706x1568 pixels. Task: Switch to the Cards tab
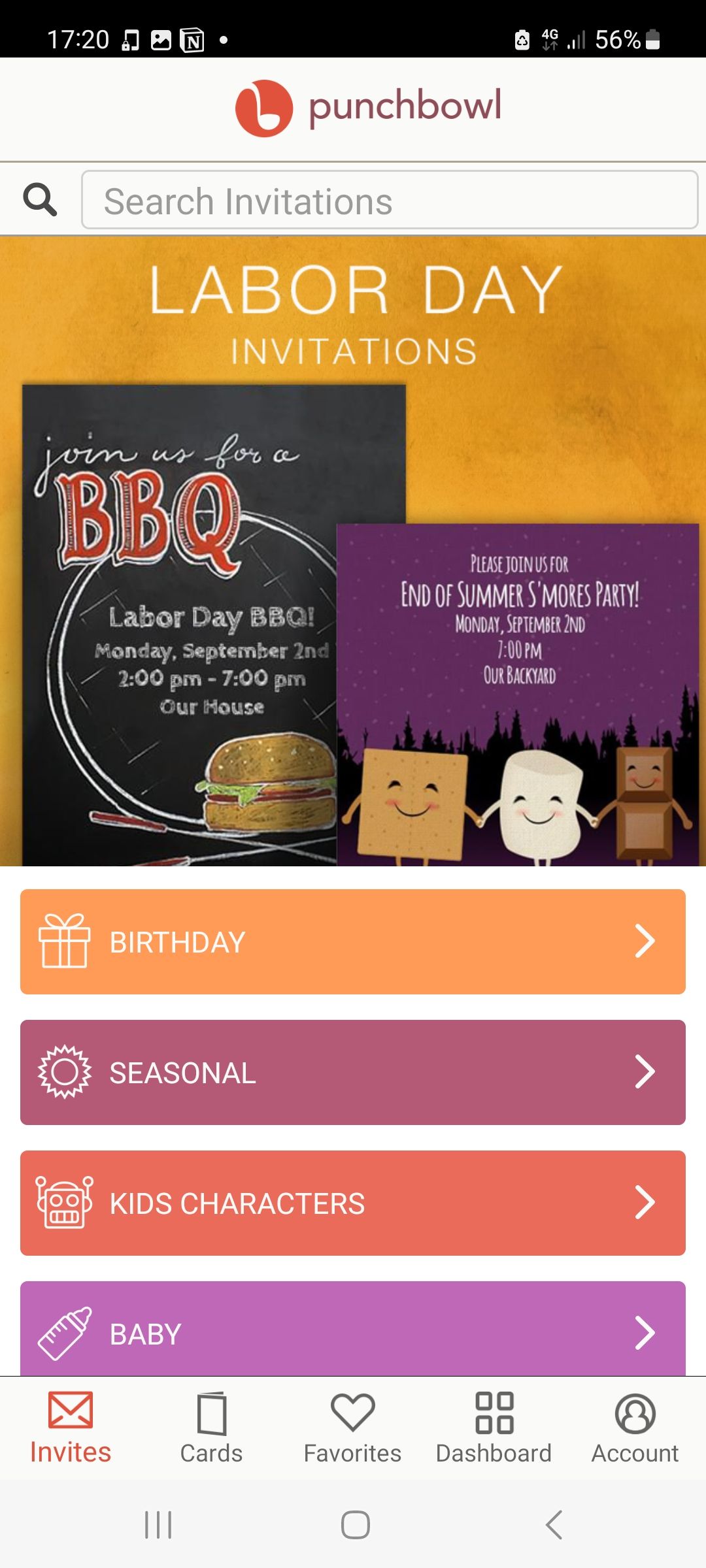(211, 1428)
